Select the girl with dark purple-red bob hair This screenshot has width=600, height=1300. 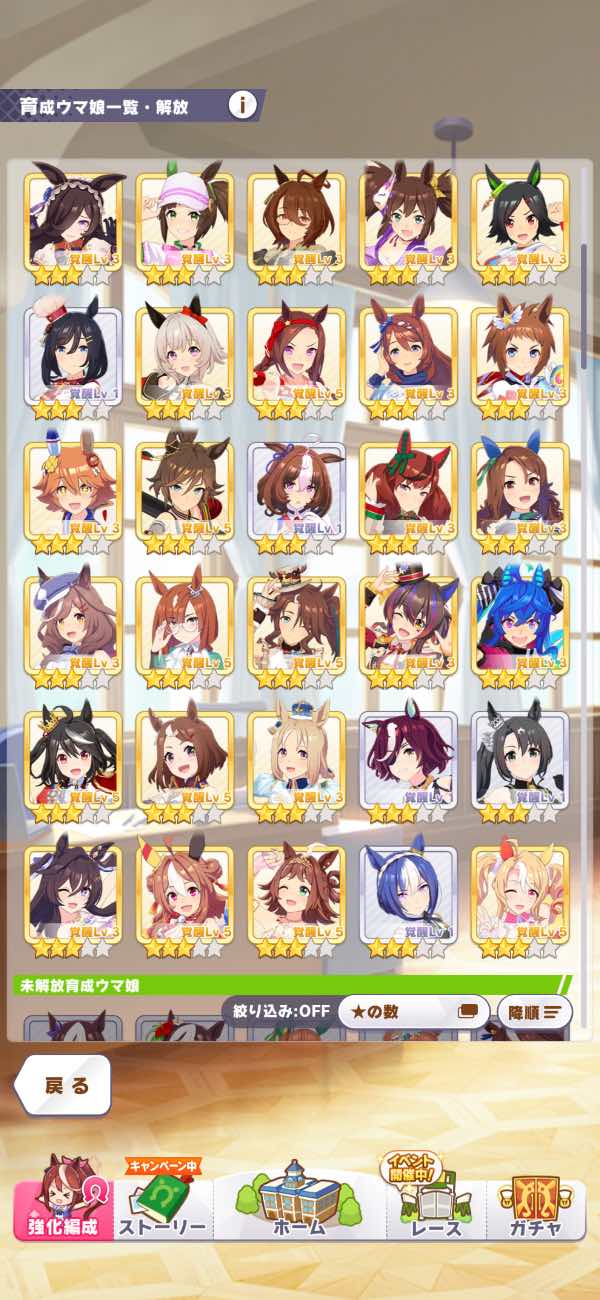pos(408,761)
